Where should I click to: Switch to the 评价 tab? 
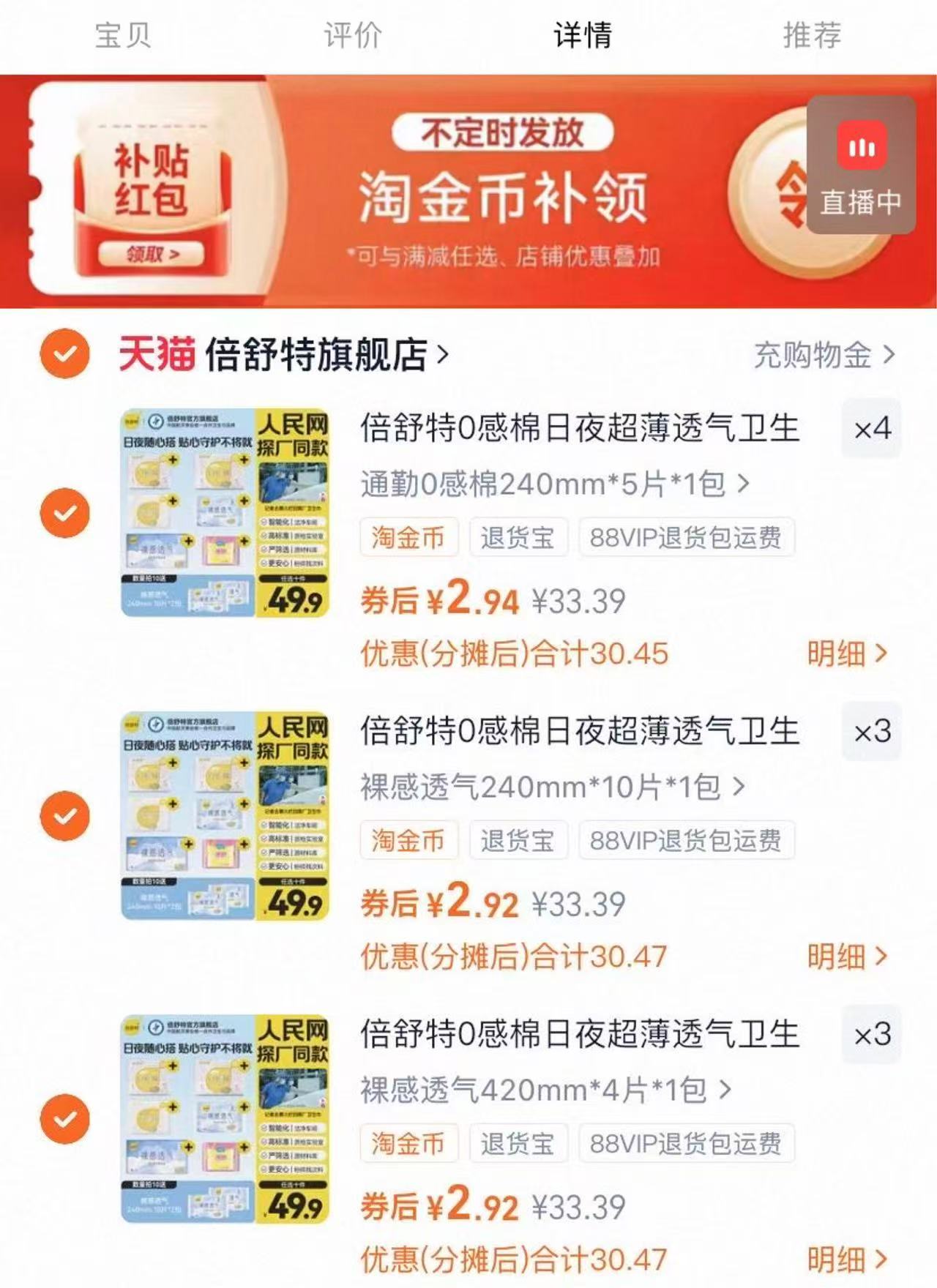click(351, 33)
